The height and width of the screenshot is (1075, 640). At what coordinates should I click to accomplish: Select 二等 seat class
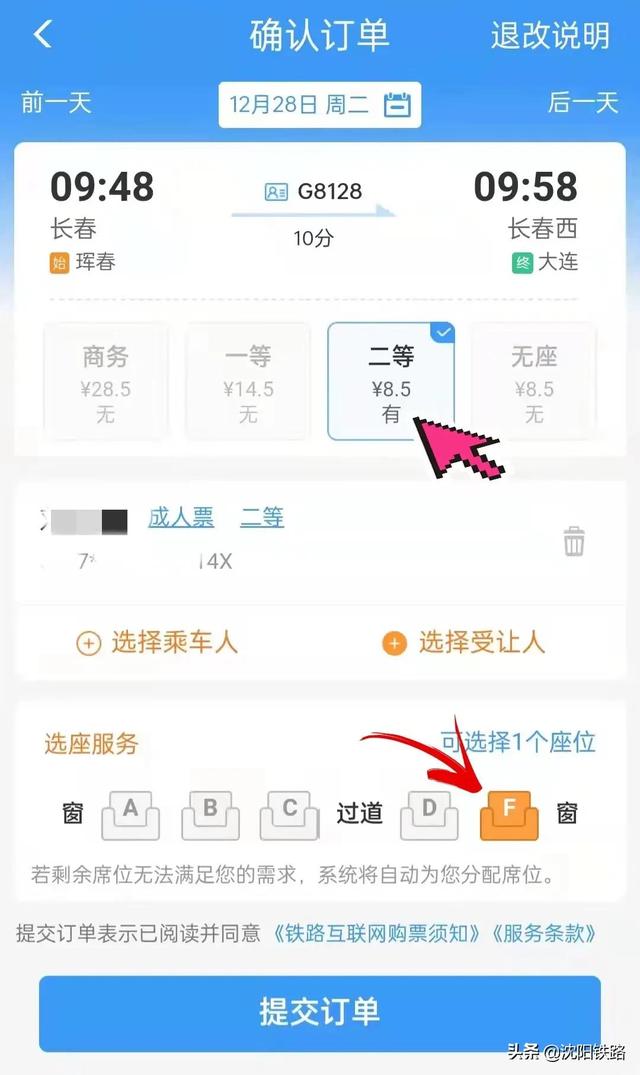(390, 382)
